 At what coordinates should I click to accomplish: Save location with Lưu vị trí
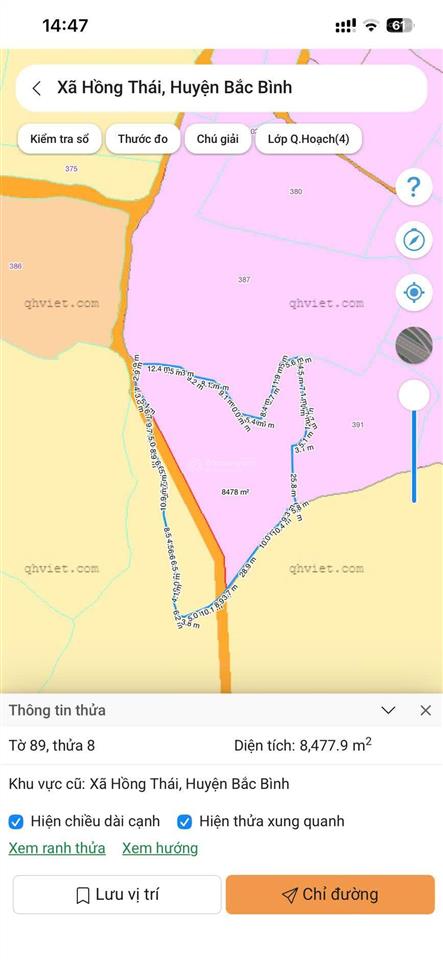[x=117, y=894]
